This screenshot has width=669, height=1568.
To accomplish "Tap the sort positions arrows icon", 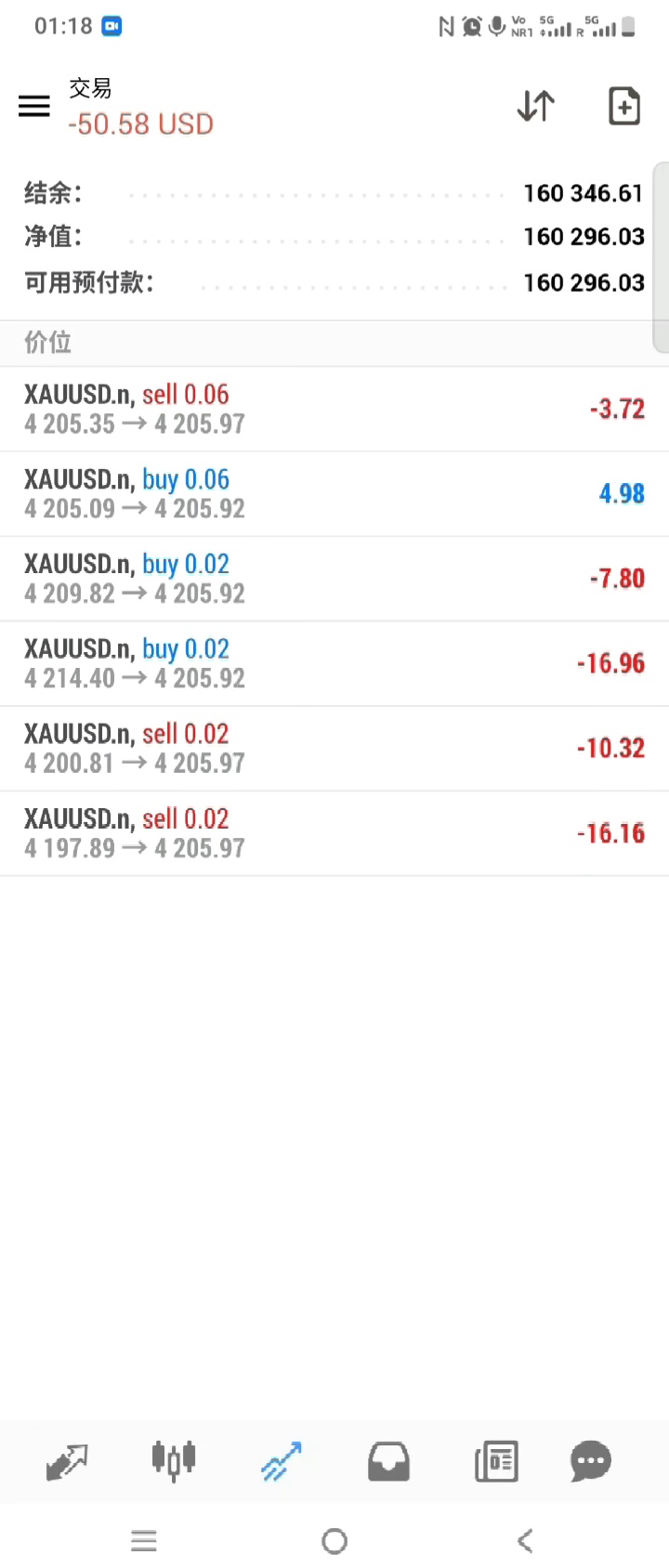I will pyautogui.click(x=536, y=107).
